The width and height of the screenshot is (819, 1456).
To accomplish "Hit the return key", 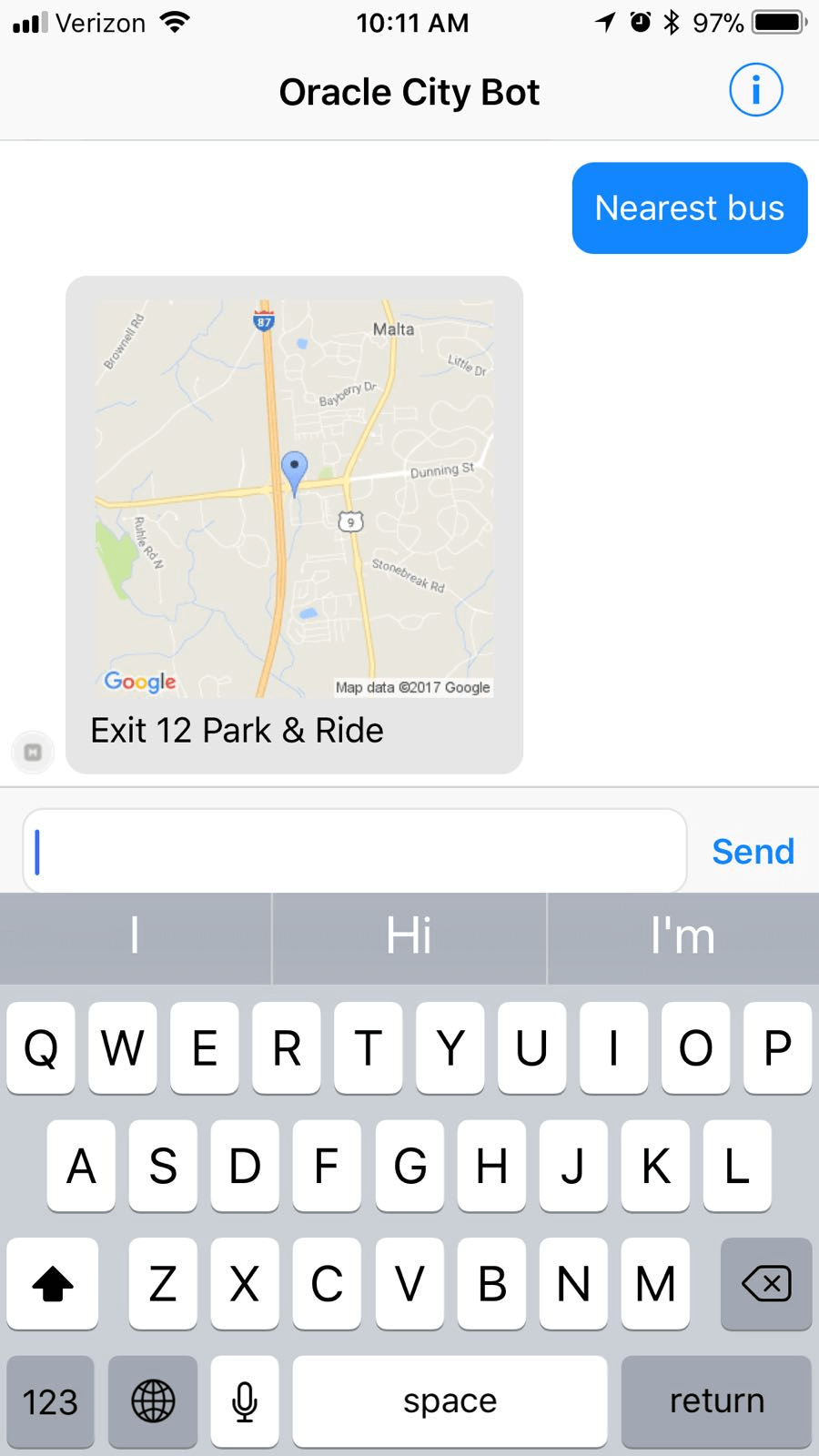I will (716, 1401).
